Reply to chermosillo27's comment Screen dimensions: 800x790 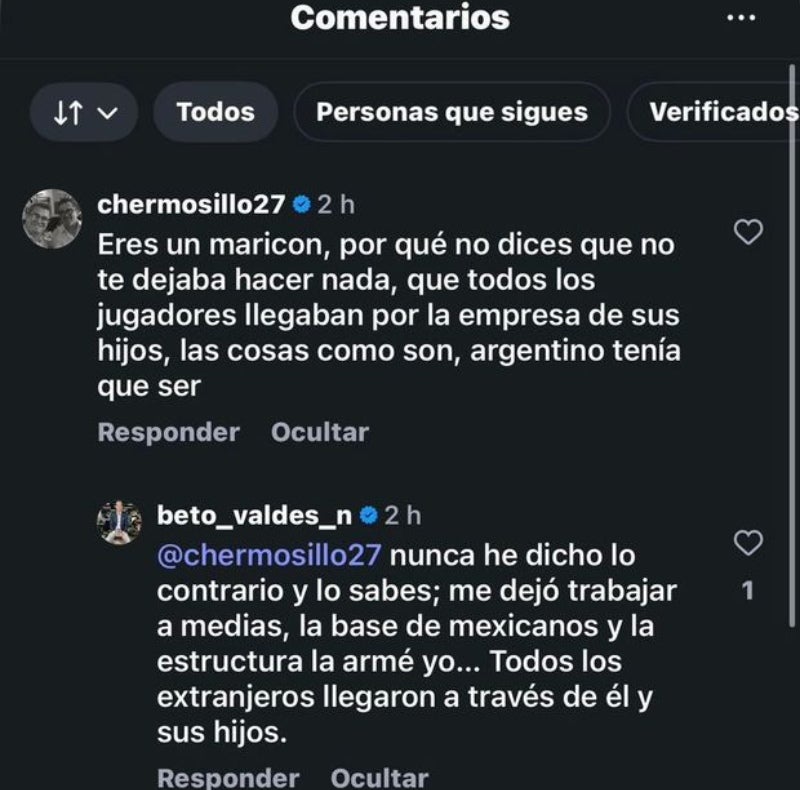click(x=168, y=432)
